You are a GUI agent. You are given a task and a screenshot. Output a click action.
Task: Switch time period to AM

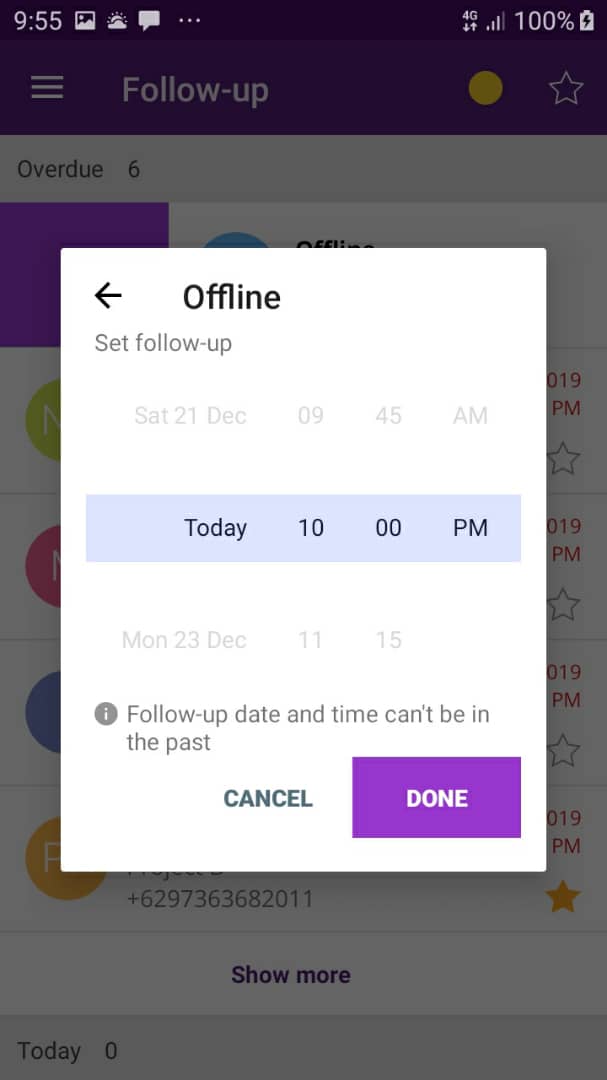click(470, 416)
